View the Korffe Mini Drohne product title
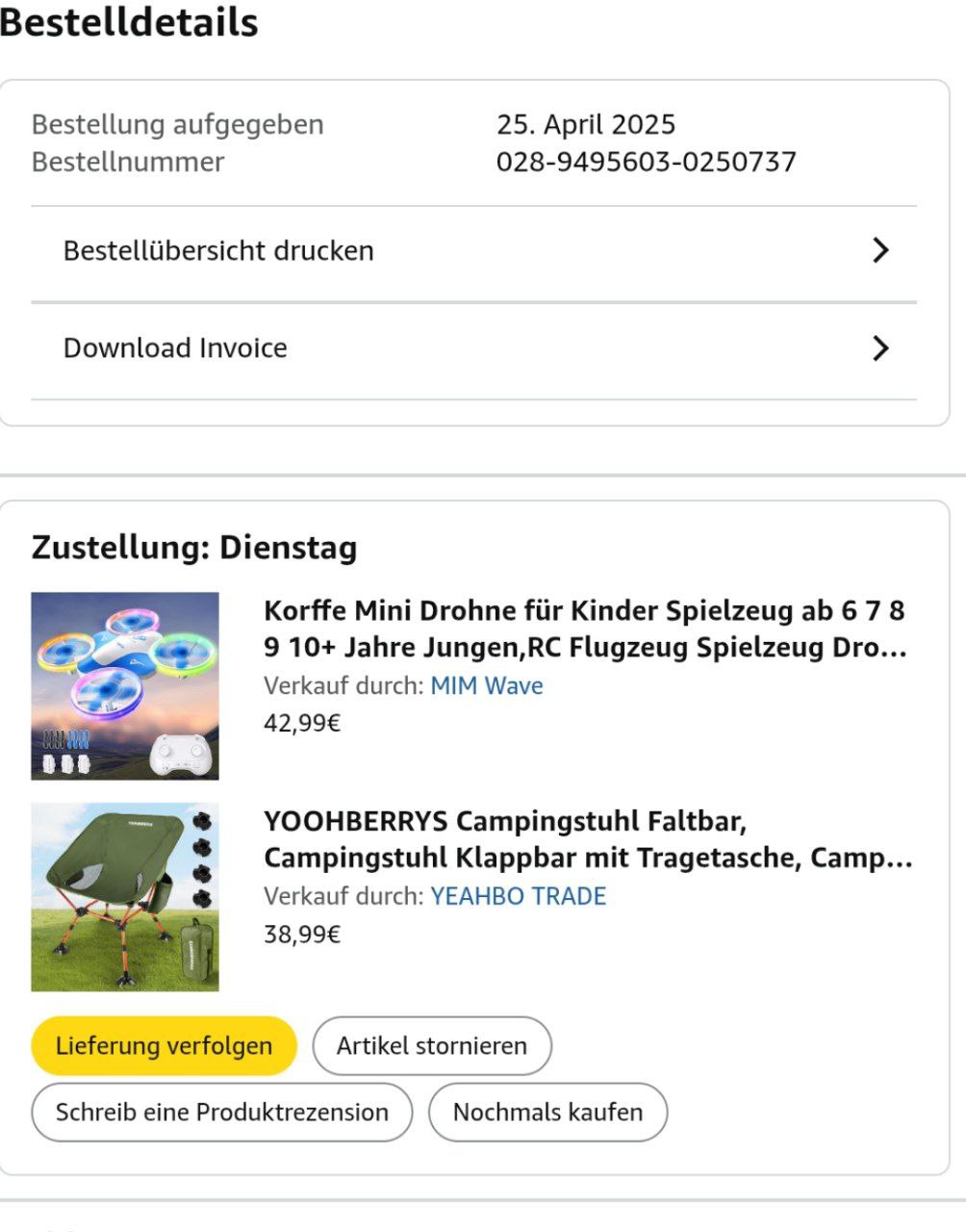Viewport: 966px width, 1232px height. tap(585, 629)
